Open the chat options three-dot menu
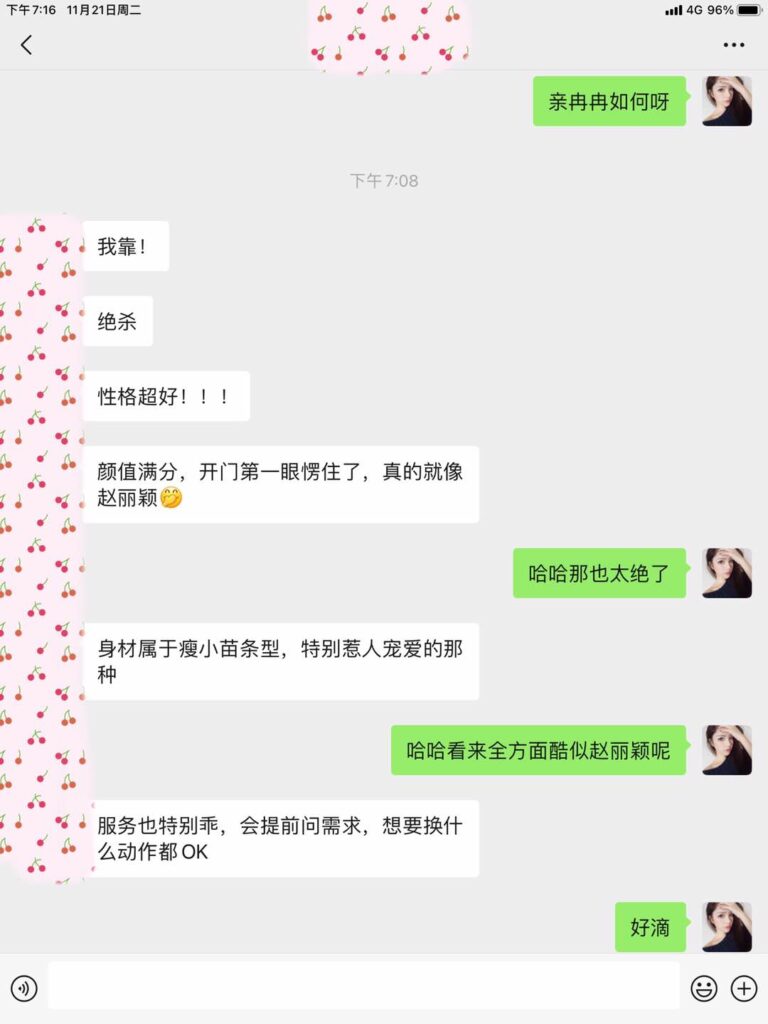Screen dimensions: 768x1024 coord(734,45)
